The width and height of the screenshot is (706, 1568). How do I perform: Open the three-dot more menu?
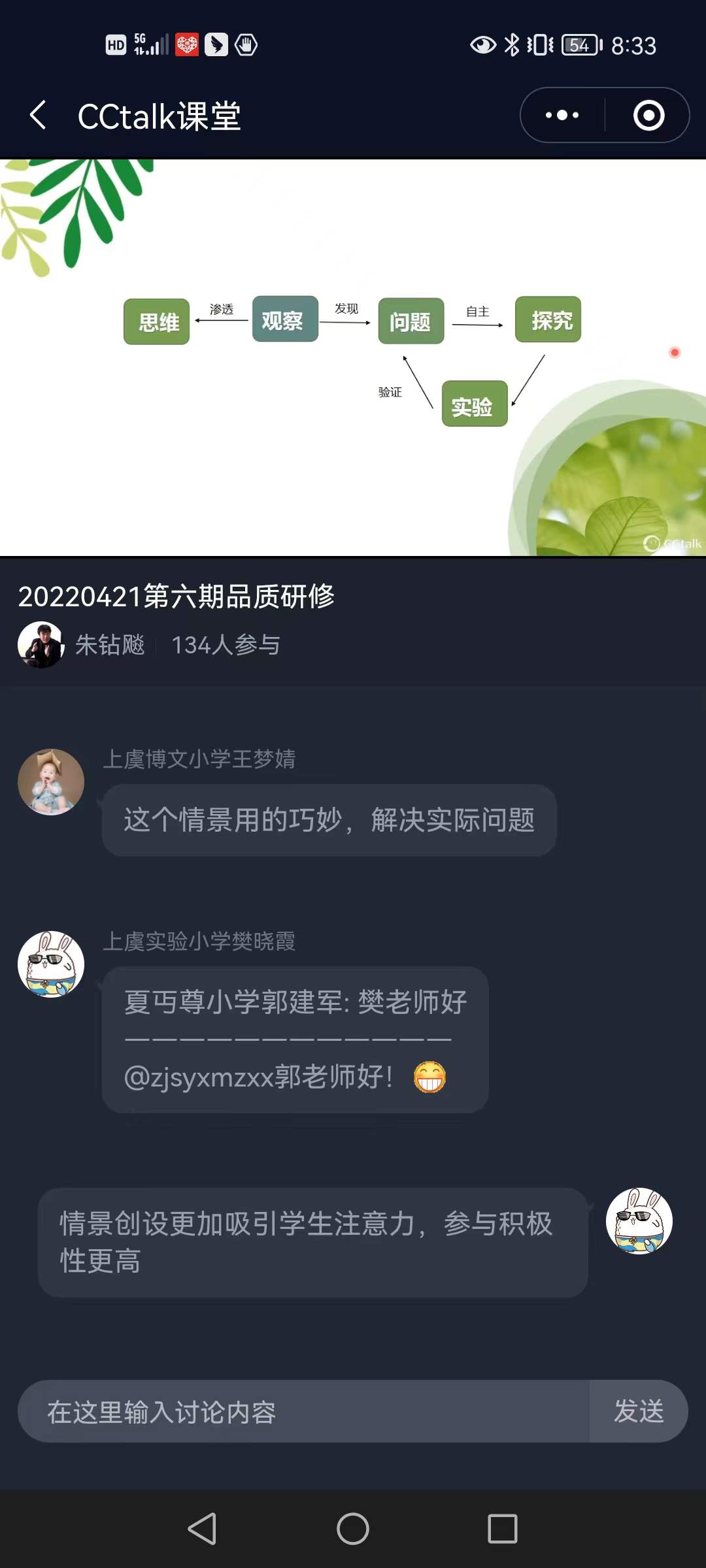[562, 116]
